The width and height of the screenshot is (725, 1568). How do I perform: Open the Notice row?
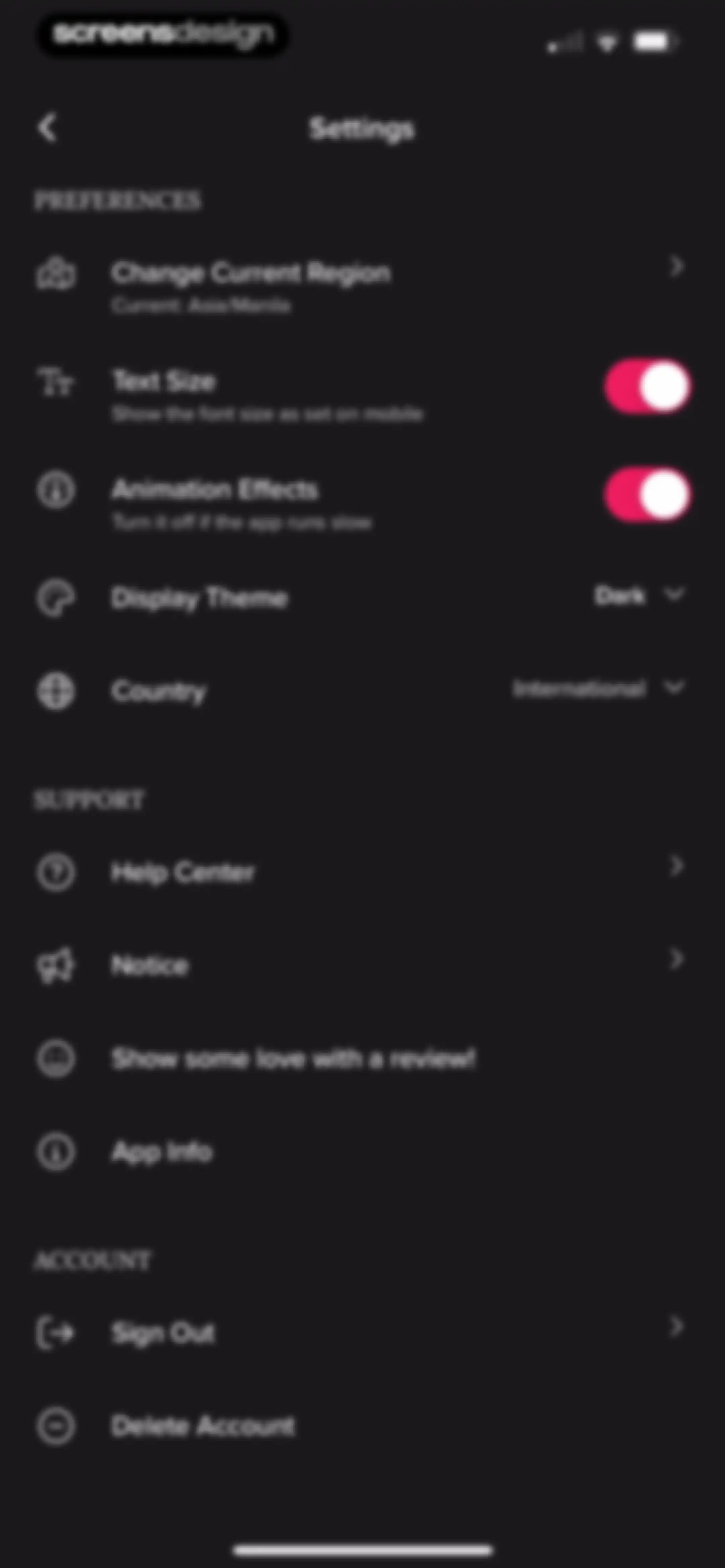(x=362, y=965)
